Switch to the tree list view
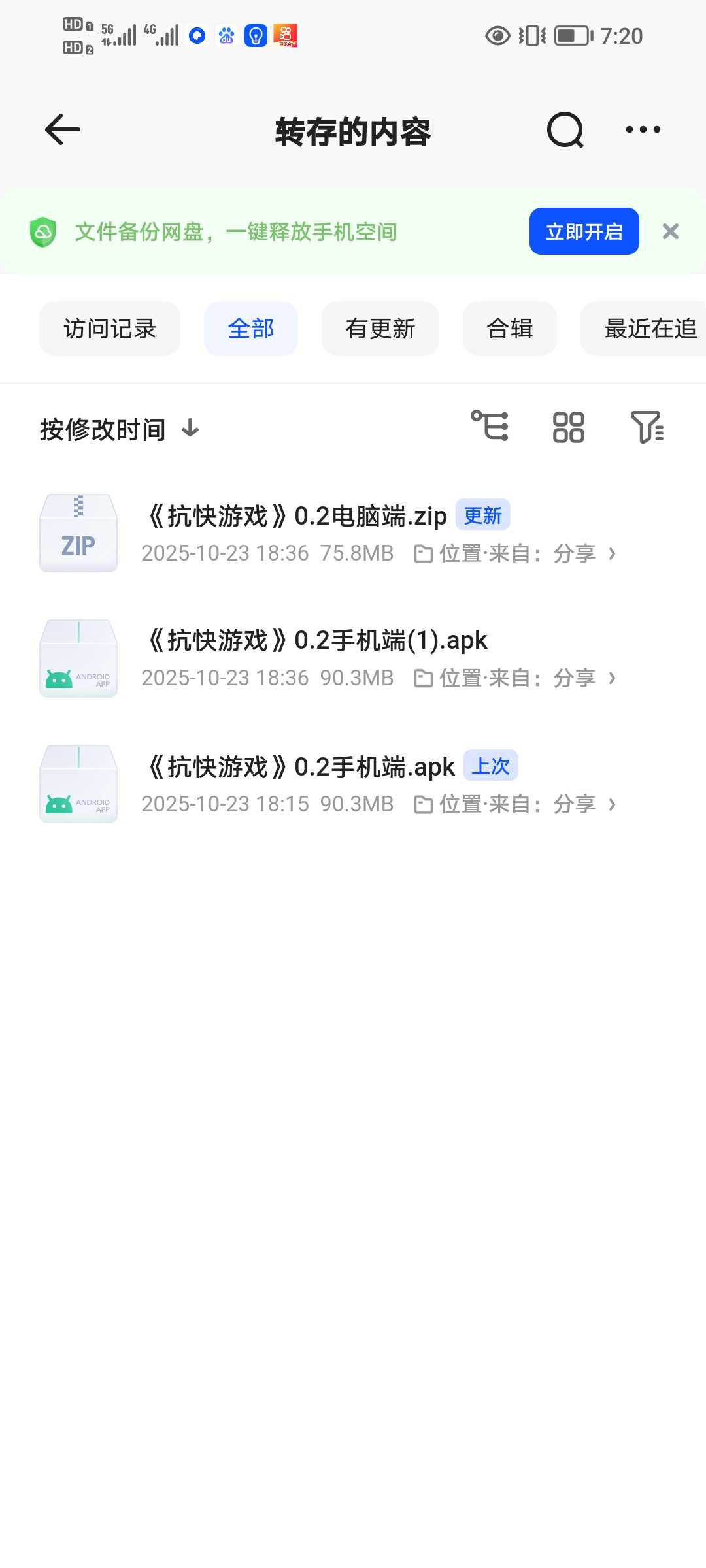706x1568 pixels. coord(490,427)
